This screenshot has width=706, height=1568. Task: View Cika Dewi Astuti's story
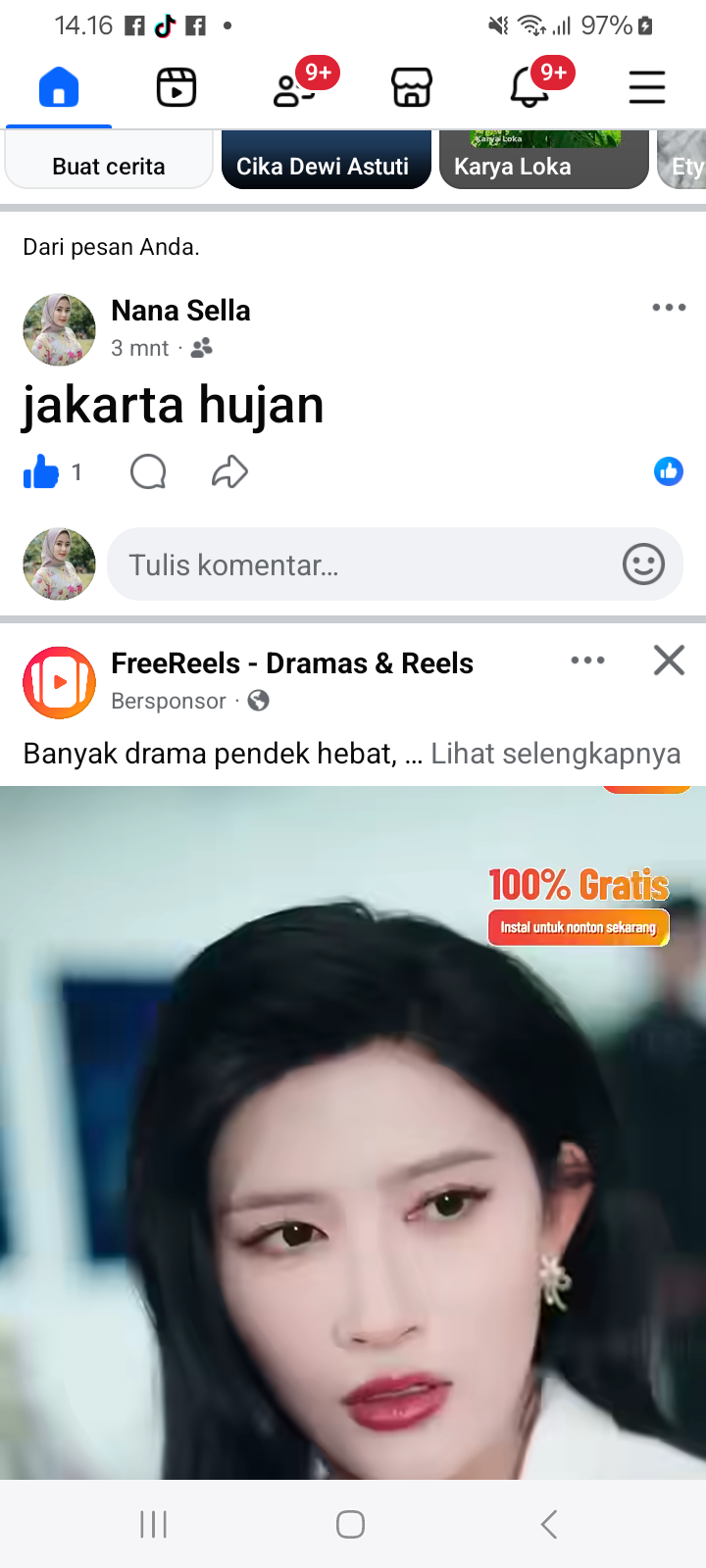coord(326,162)
